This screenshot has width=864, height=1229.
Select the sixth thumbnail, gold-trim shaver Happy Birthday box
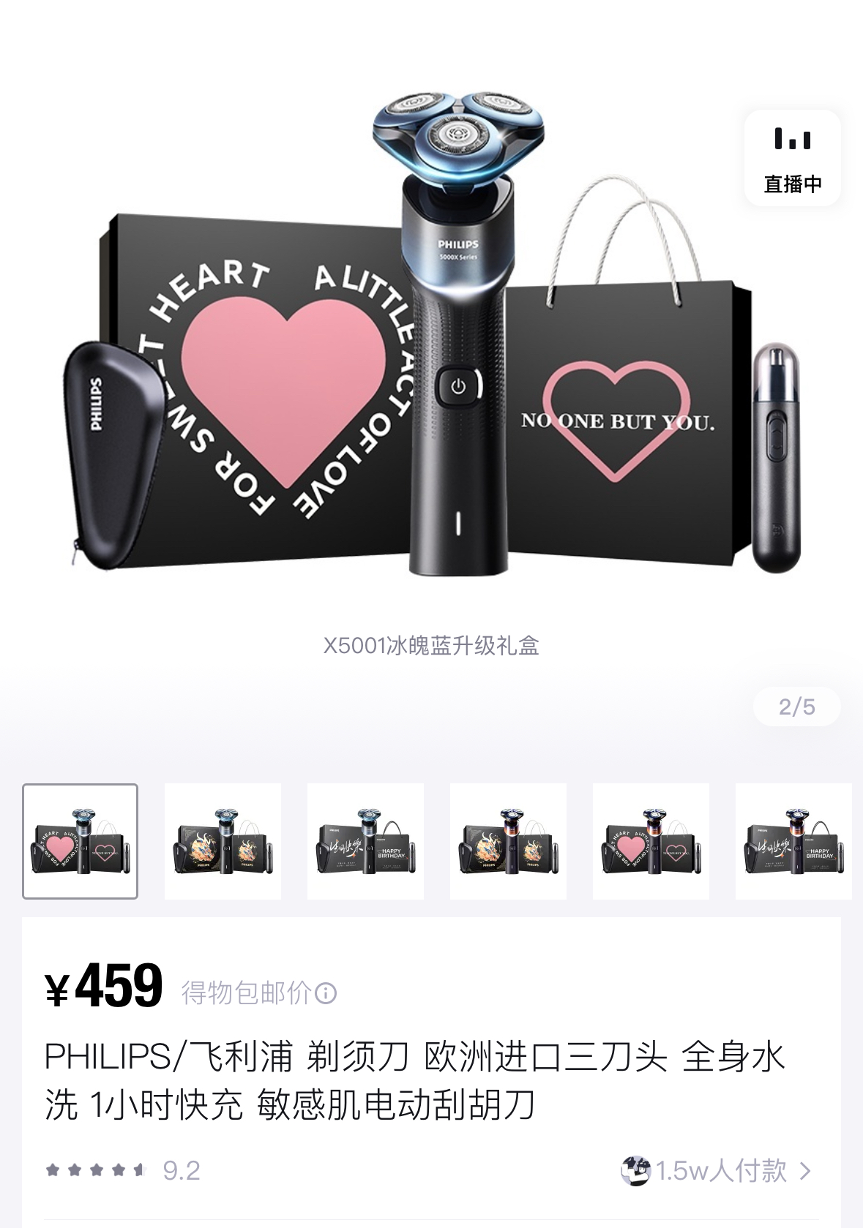[794, 841]
